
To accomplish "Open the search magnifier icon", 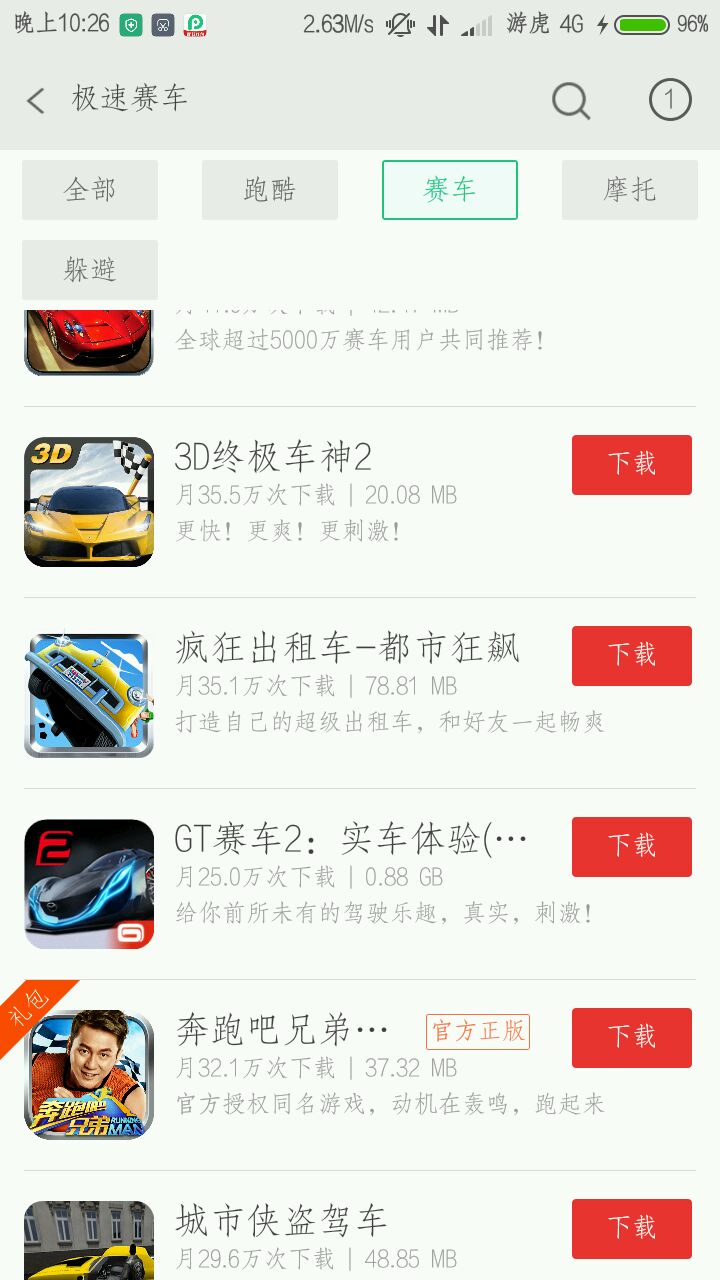I will pos(571,100).
